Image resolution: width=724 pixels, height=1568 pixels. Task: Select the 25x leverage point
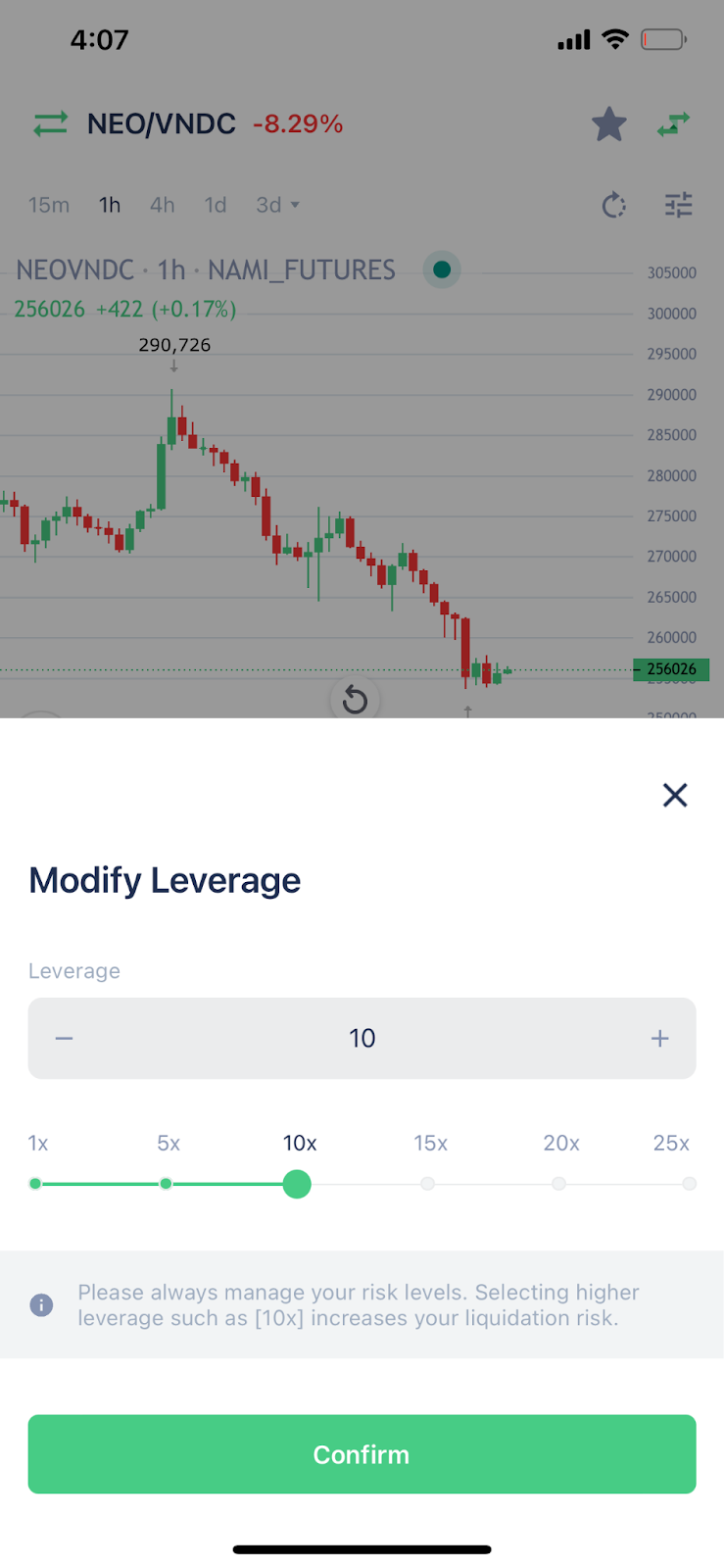point(690,1184)
